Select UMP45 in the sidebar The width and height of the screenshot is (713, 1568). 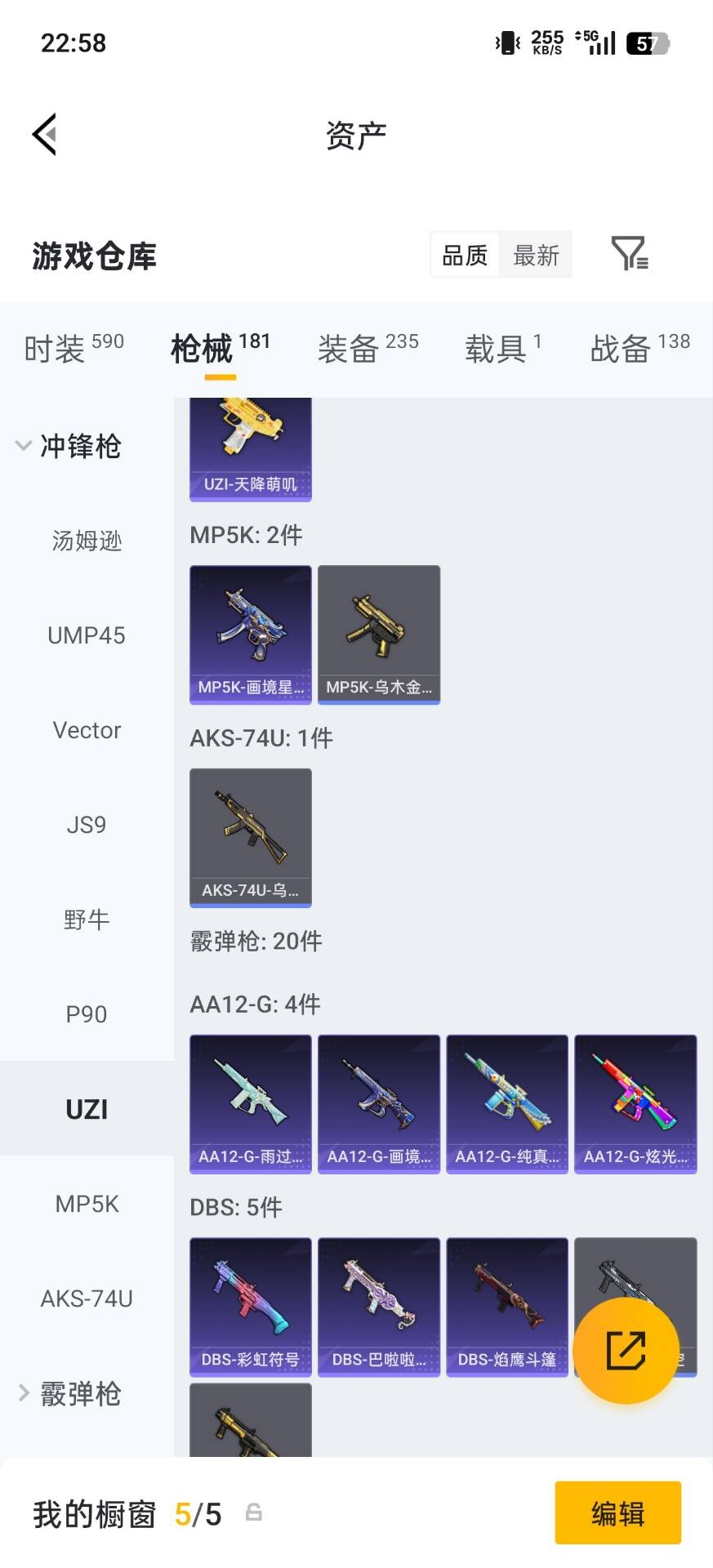87,635
